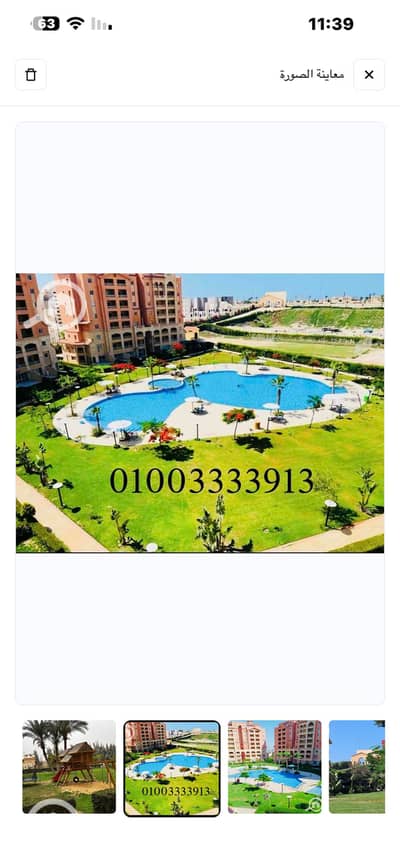The image size is (400, 864).
Task: Open the thumbnail showing two pink towers
Action: tap(275, 767)
